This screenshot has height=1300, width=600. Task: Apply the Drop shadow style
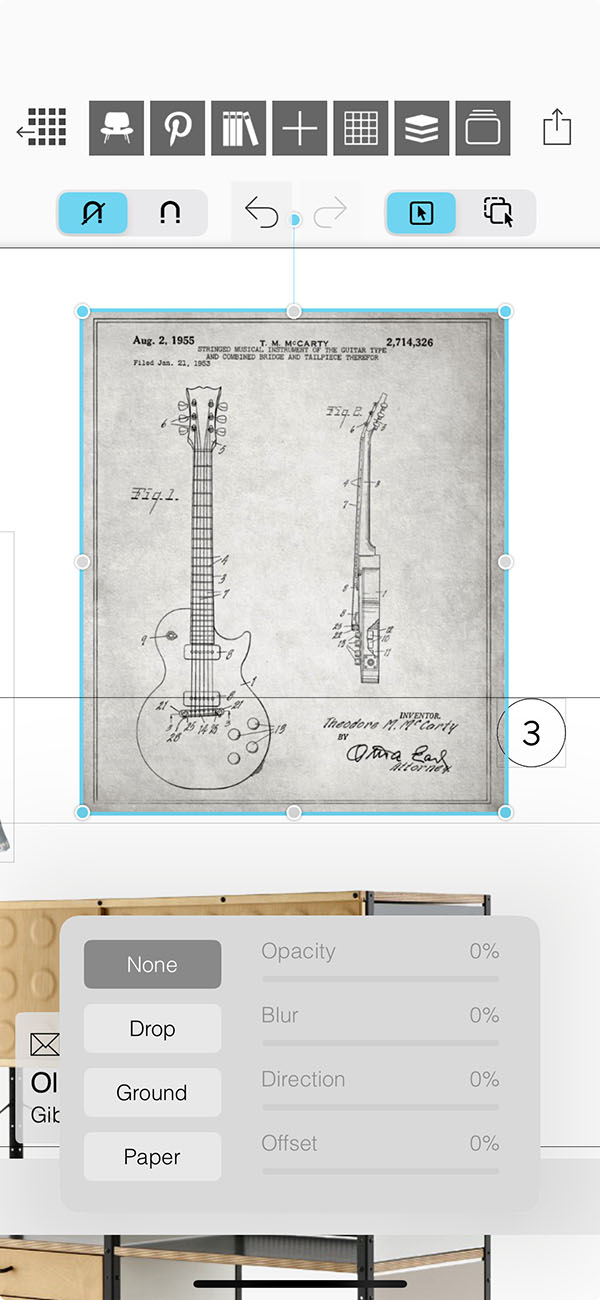point(152,1029)
